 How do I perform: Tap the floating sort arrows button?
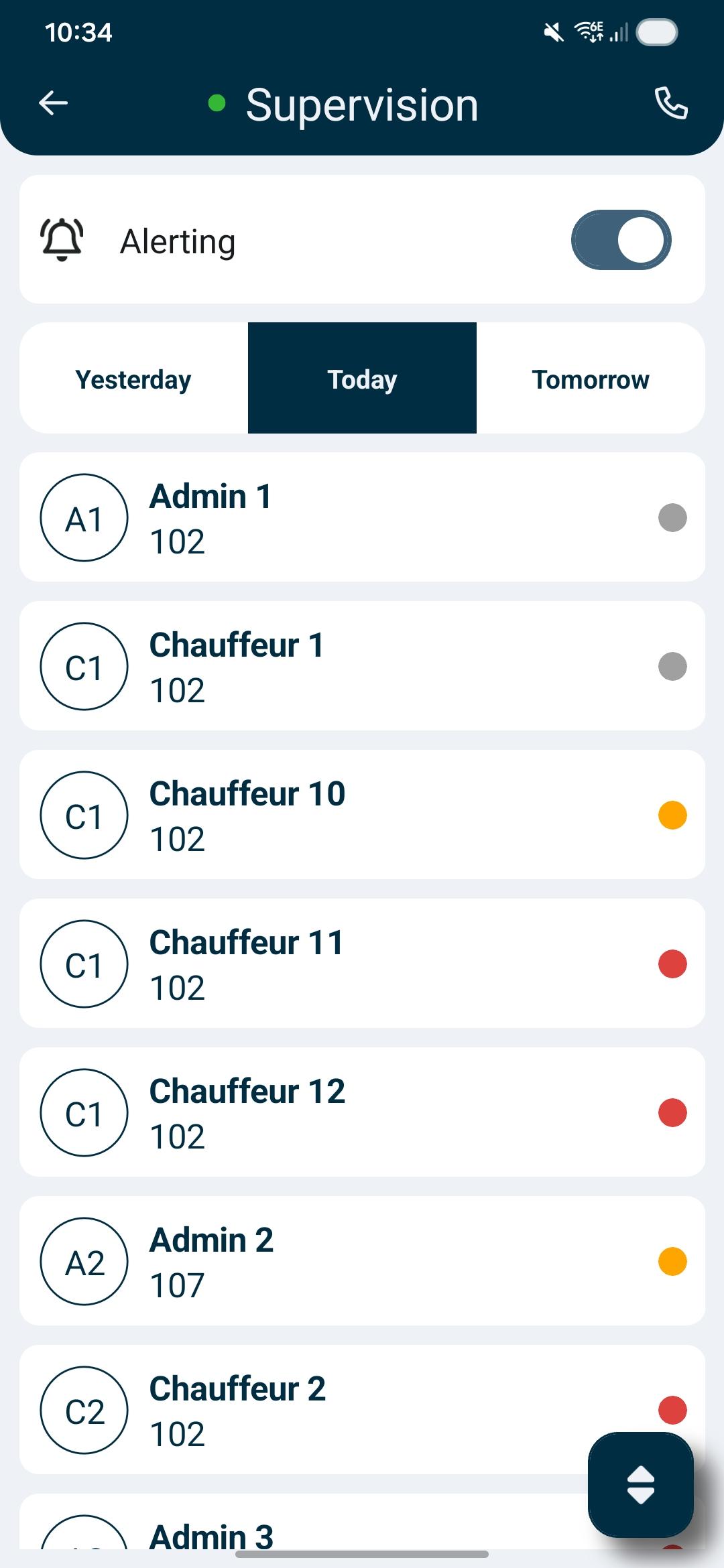pyautogui.click(x=641, y=1484)
